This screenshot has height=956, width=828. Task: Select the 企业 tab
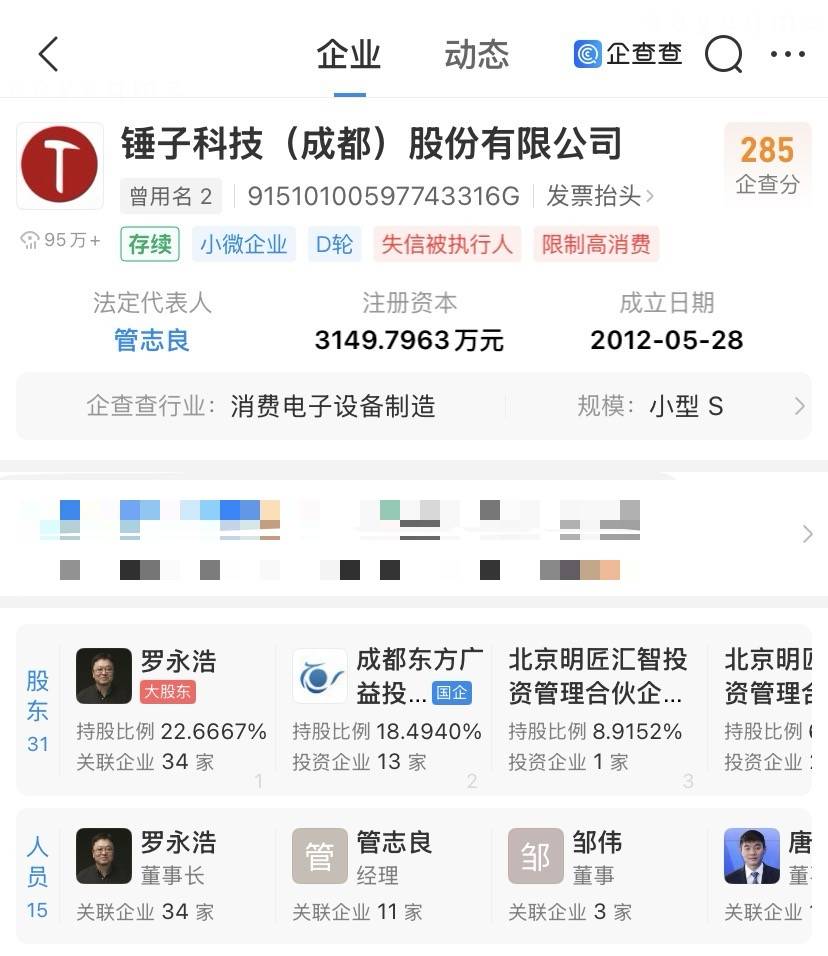click(x=348, y=55)
